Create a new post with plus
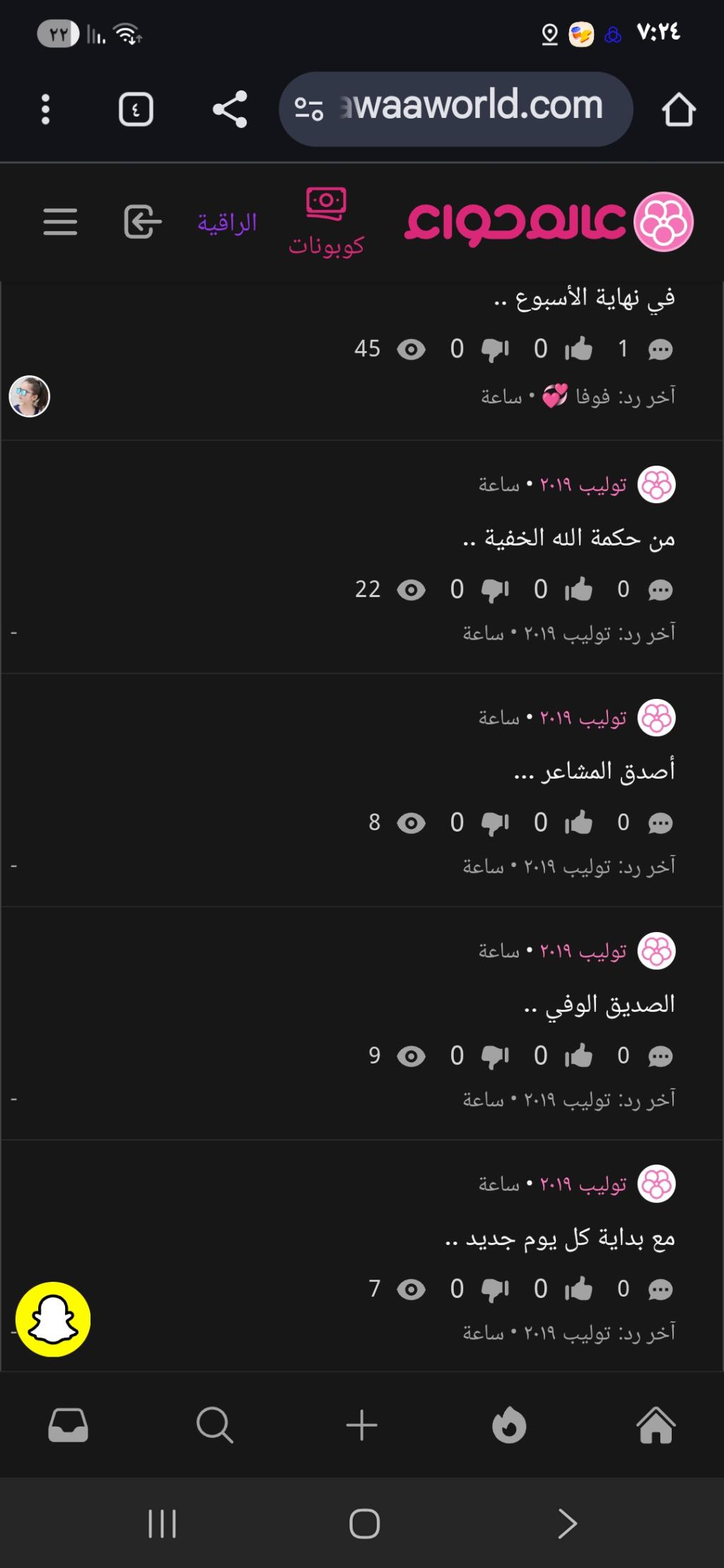Screen dimensions: 724x1568 point(361,1425)
